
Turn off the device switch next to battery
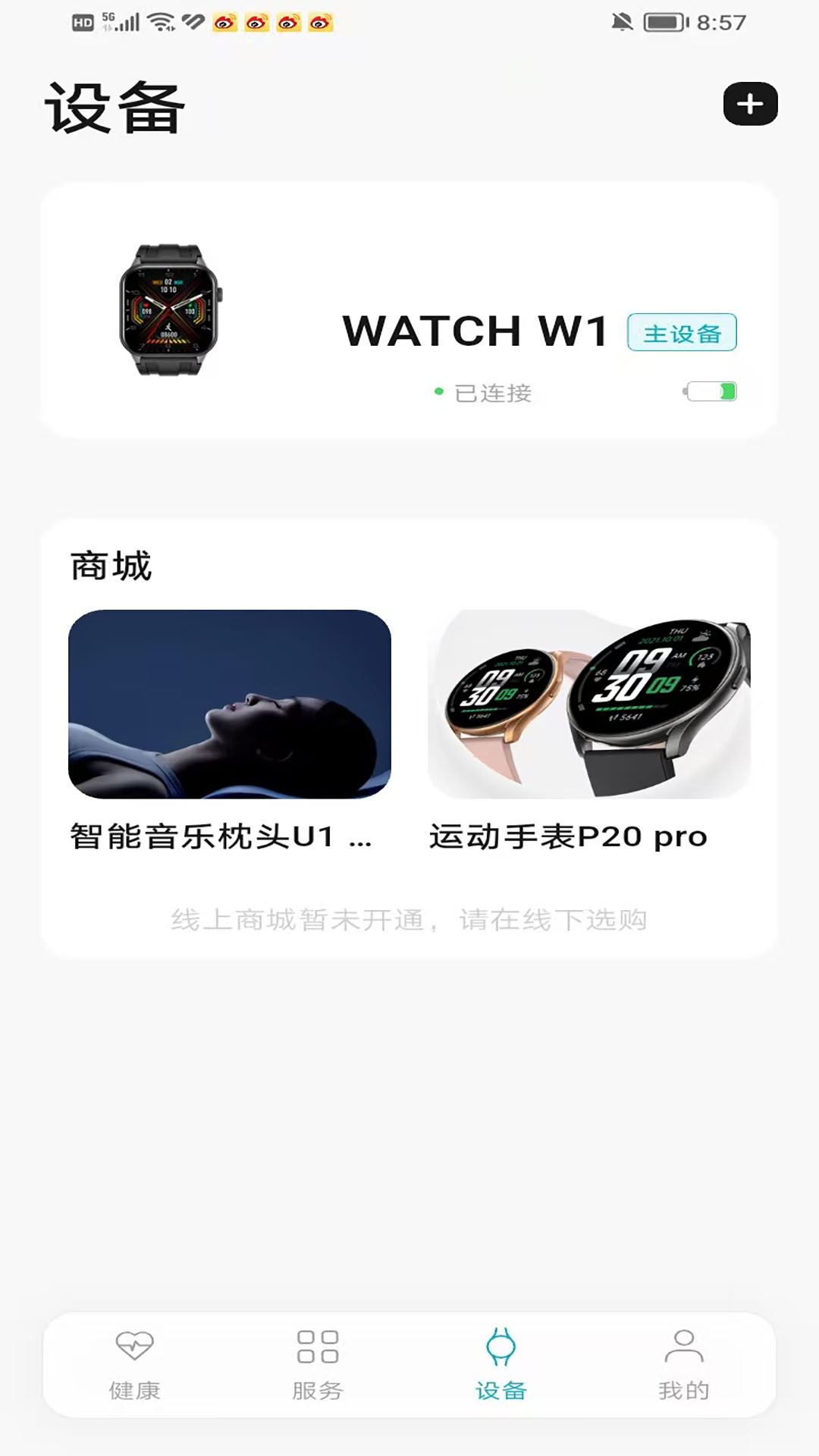point(711,392)
